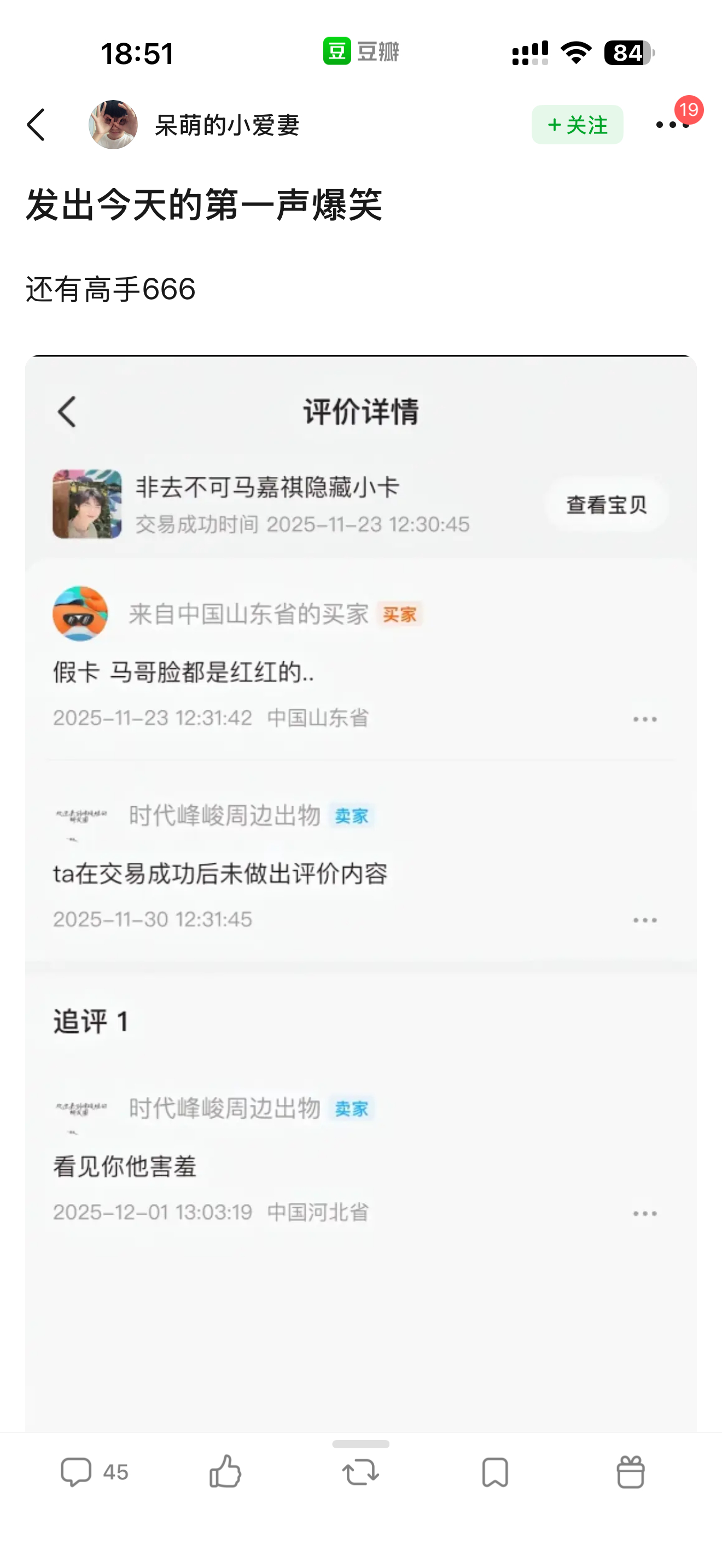Expand the options menu on seller reply dated 11-30
Screen dimensions: 722x1568
pos(644,920)
